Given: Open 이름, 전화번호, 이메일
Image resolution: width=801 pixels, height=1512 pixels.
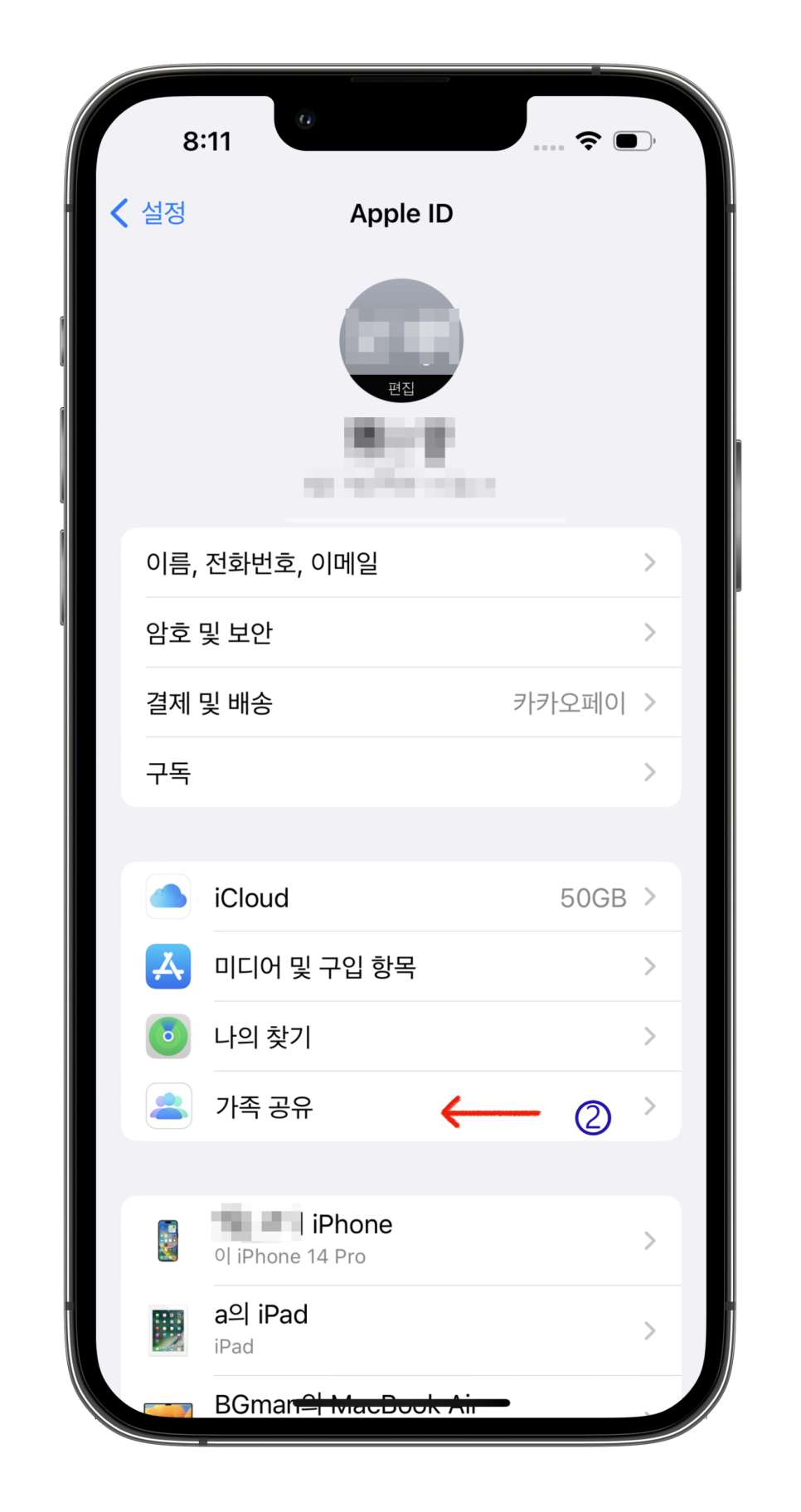Looking at the screenshot, I should [400, 563].
